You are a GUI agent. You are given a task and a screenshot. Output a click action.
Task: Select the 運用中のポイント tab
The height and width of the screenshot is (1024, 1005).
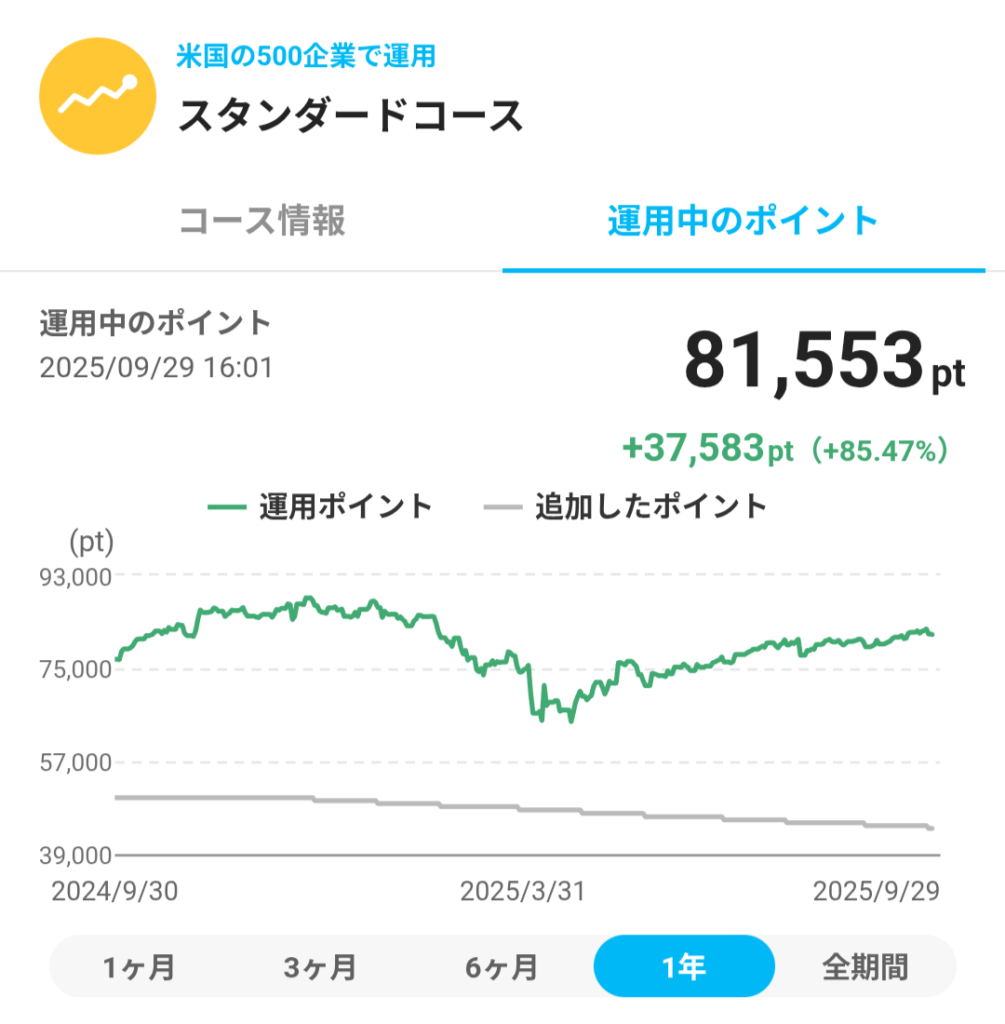click(743, 221)
